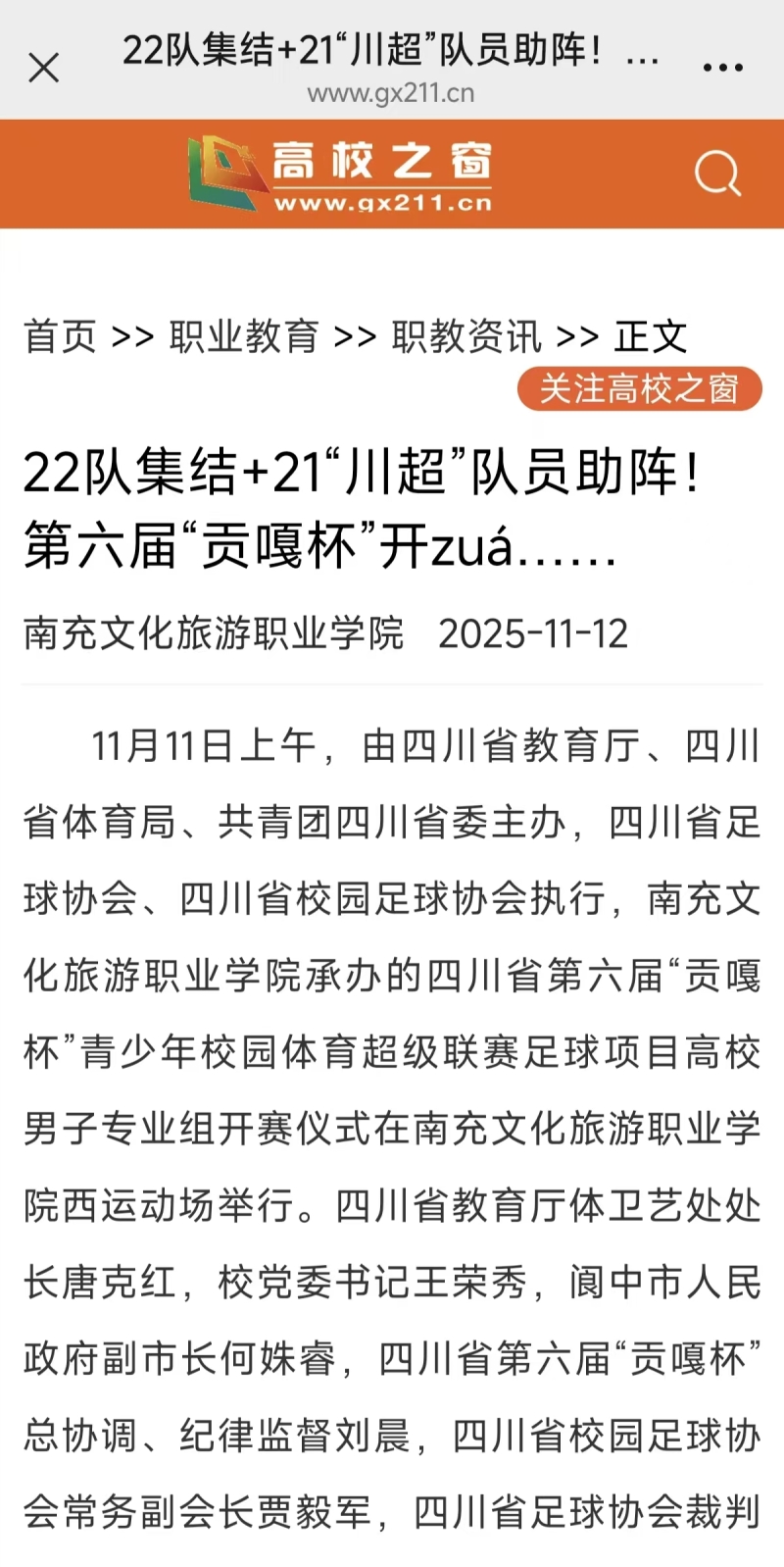Open the three-dot overflow menu
The image size is (784, 1567).
[723, 68]
